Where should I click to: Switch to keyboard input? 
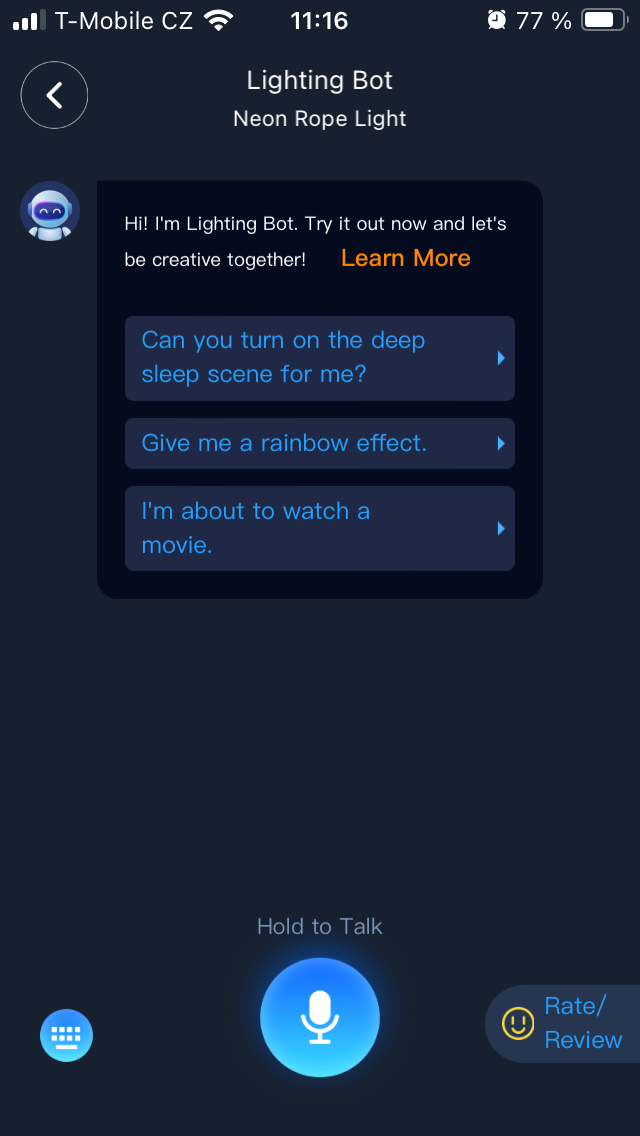coord(66,1035)
